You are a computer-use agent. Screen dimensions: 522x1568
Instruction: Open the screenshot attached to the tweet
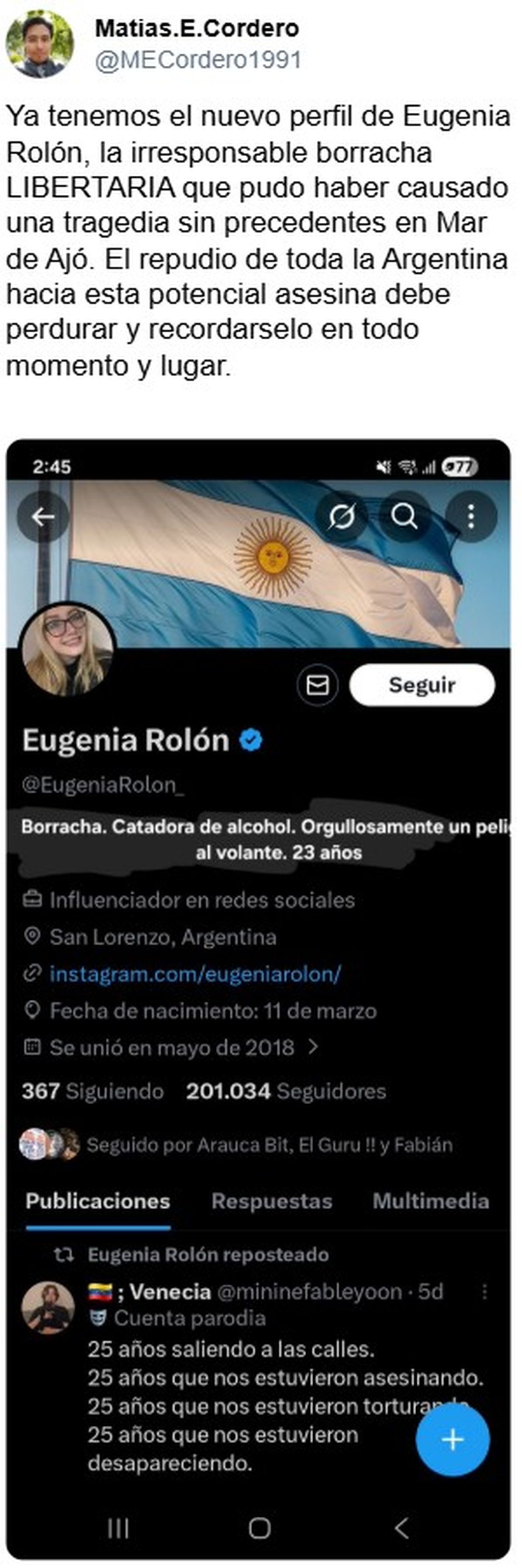[258, 998]
